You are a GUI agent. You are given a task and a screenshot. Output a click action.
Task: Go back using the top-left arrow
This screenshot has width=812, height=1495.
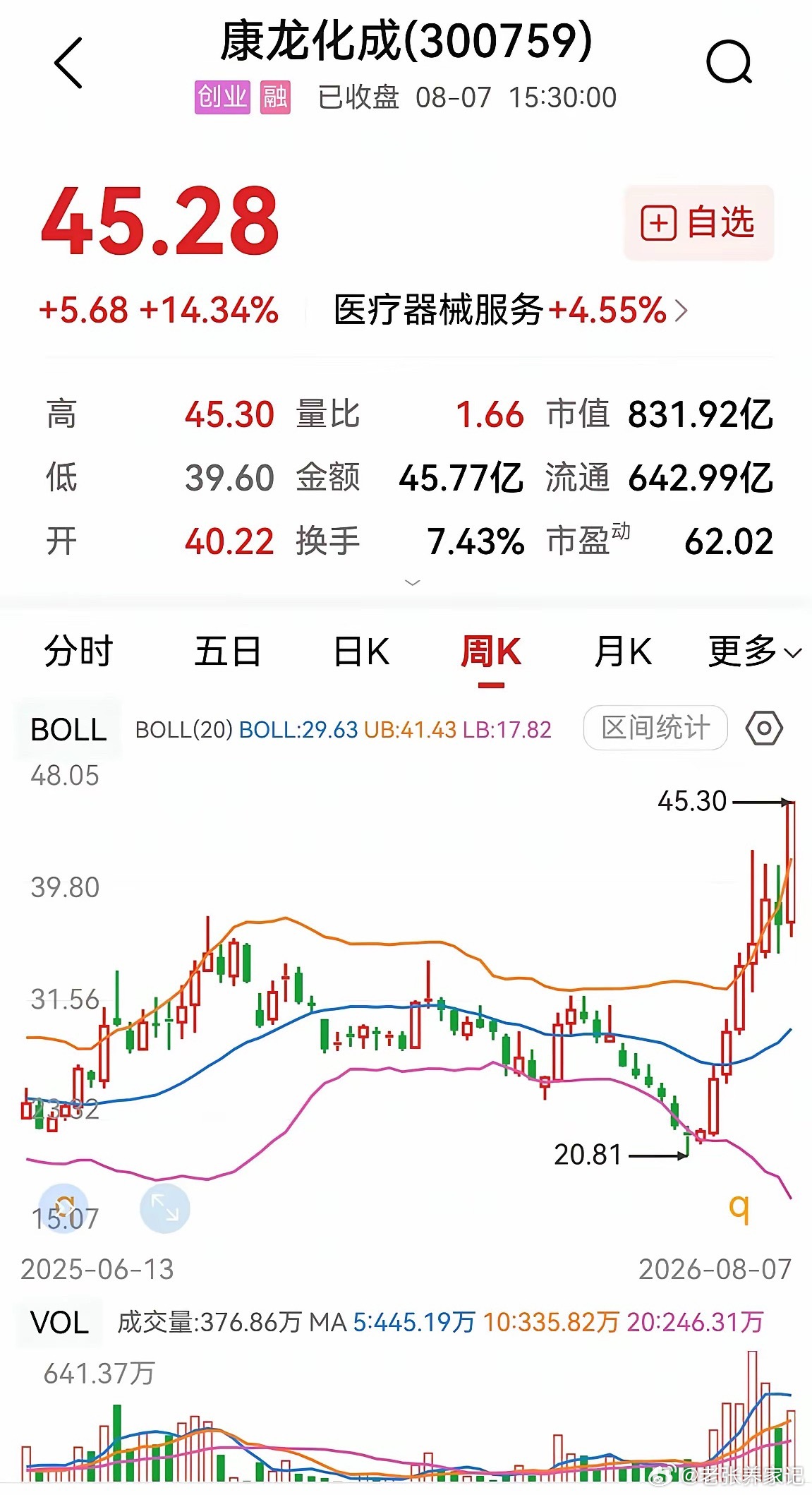pos(68,64)
